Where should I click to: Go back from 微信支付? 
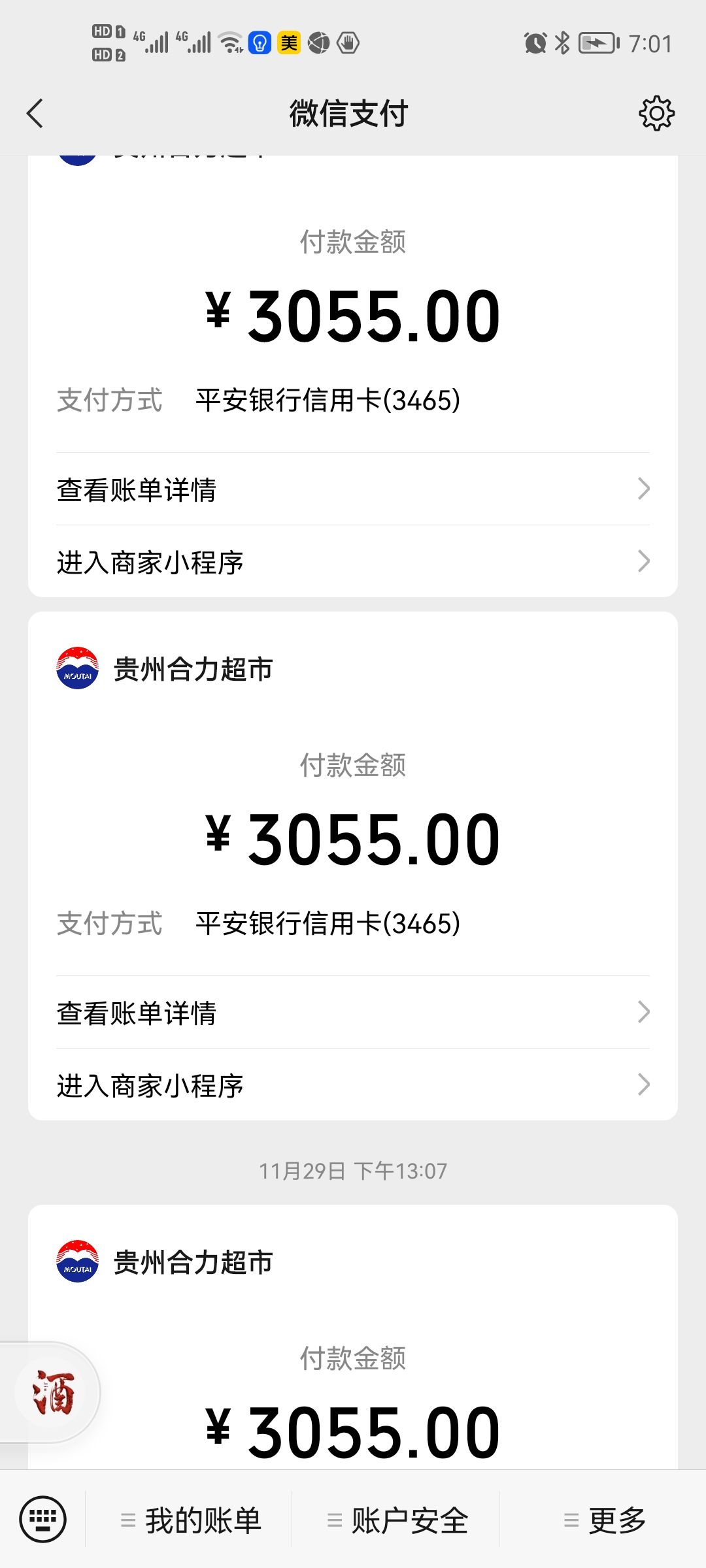35,114
